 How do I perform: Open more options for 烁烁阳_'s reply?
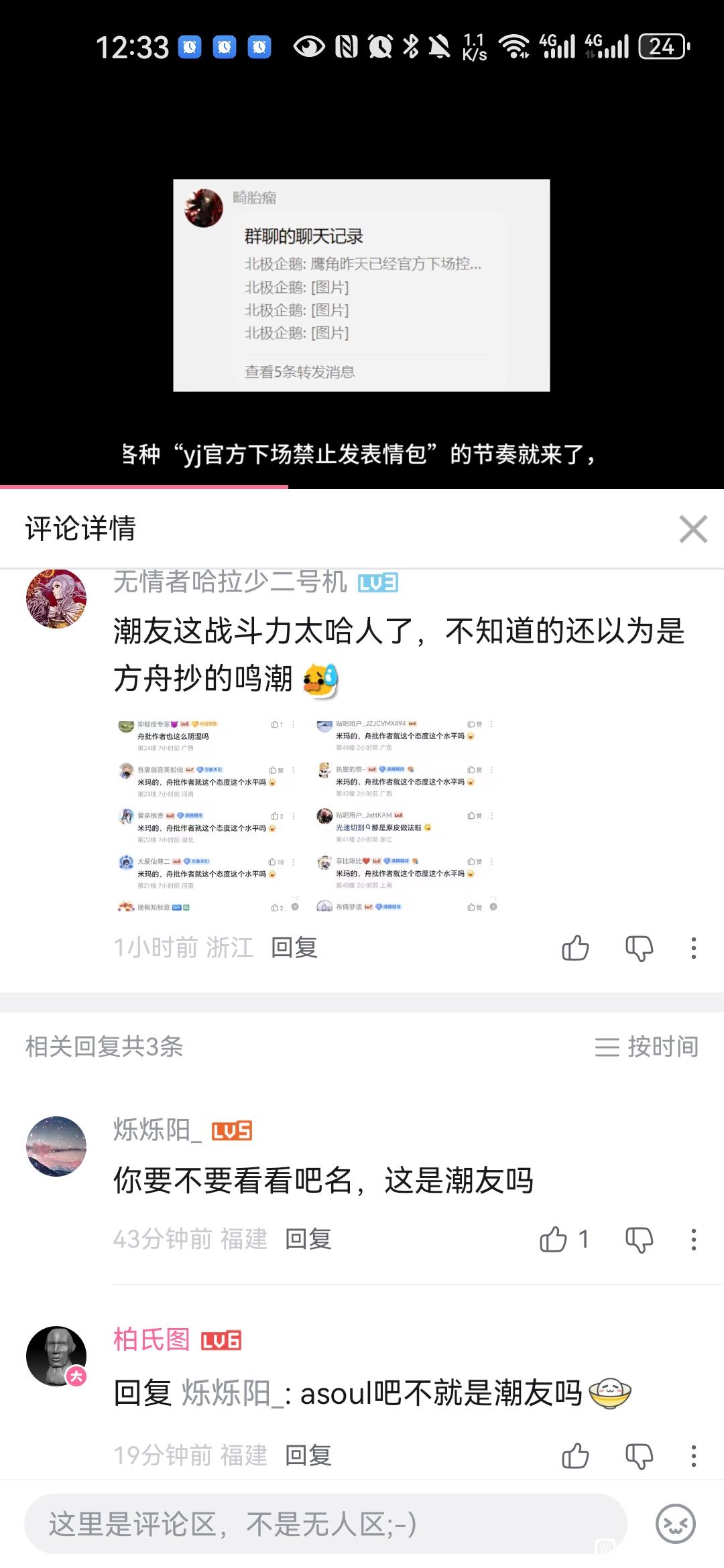point(693,1240)
